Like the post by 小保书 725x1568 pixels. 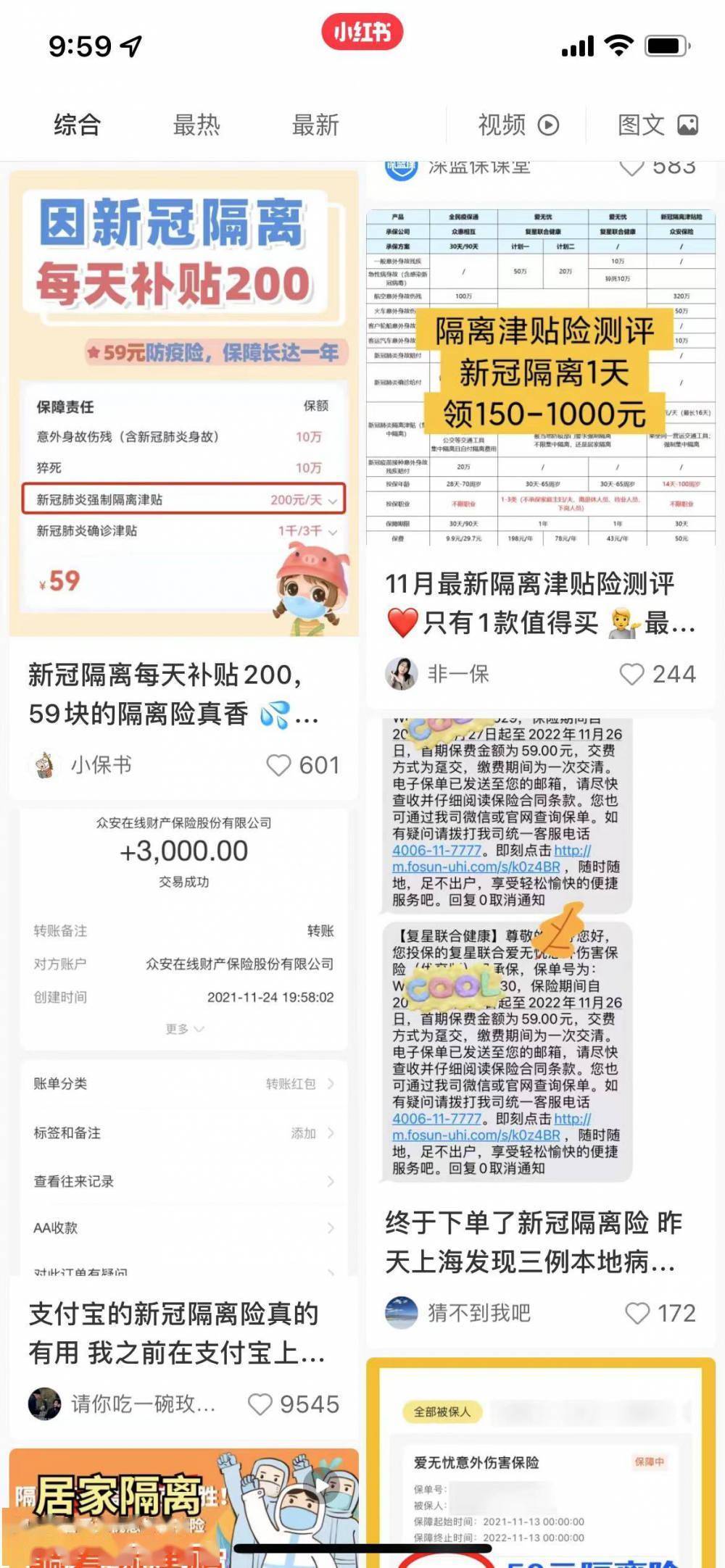point(279,765)
